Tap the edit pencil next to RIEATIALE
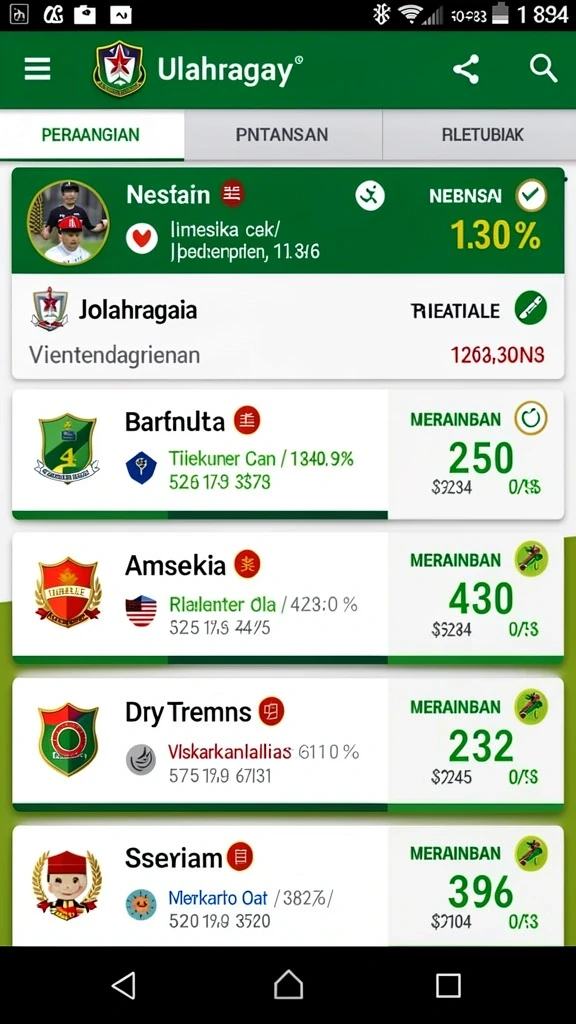This screenshot has height=1024, width=576. (530, 308)
